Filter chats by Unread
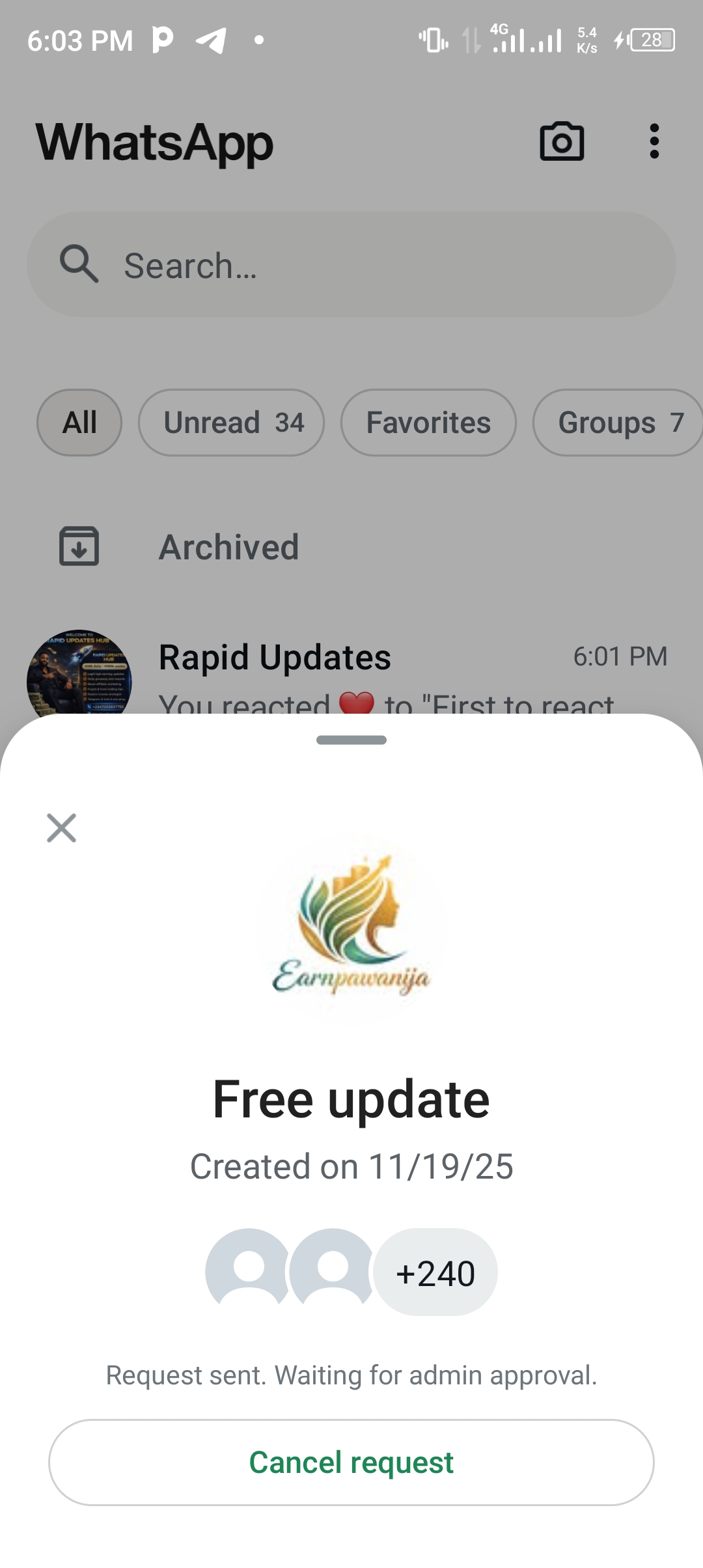Viewport: 703px width, 1568px height. [232, 423]
